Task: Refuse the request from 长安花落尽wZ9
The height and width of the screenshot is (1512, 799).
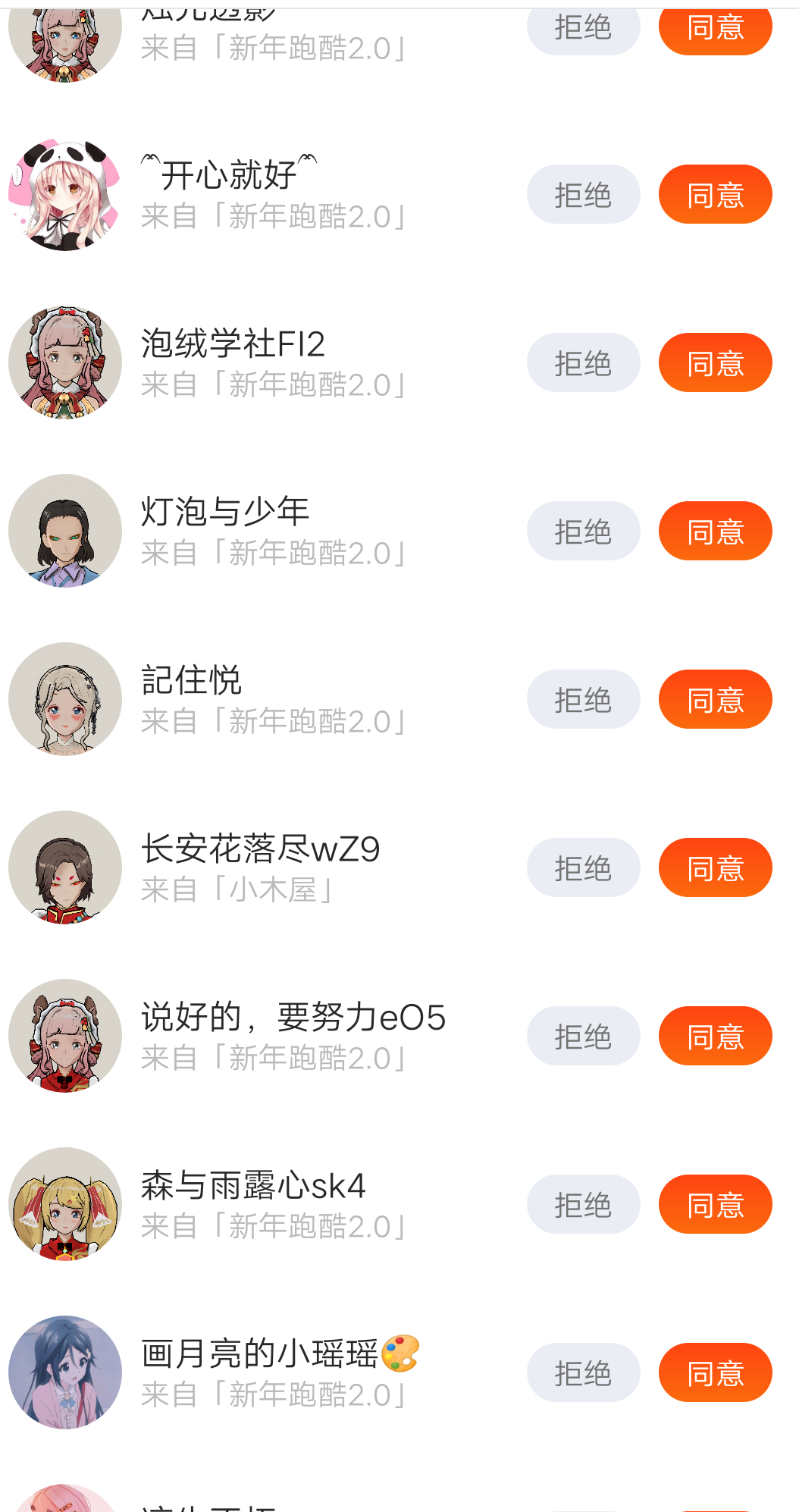Action: (x=583, y=868)
